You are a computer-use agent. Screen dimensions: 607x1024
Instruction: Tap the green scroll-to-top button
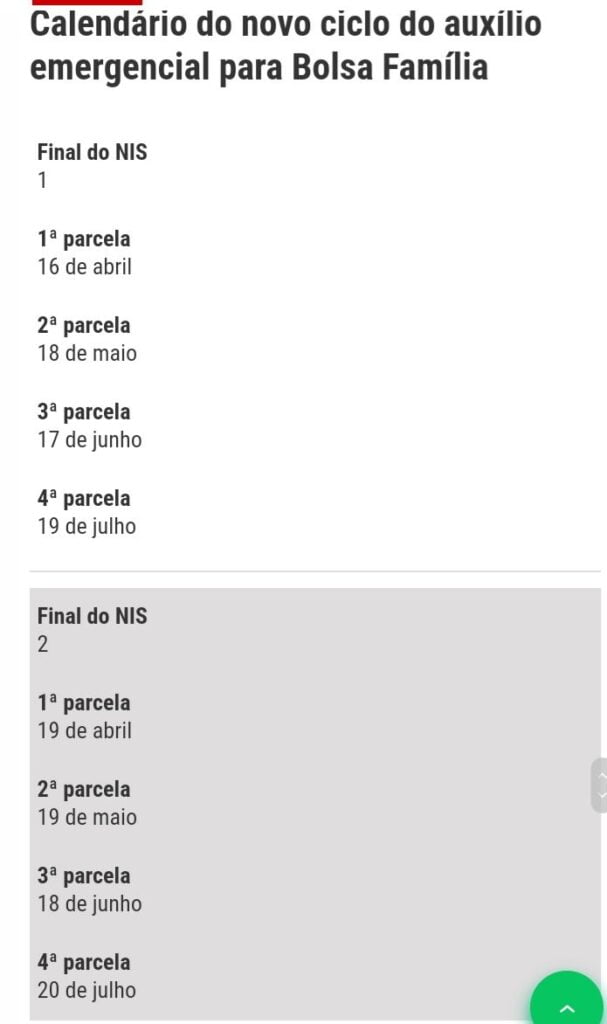tap(567, 1000)
